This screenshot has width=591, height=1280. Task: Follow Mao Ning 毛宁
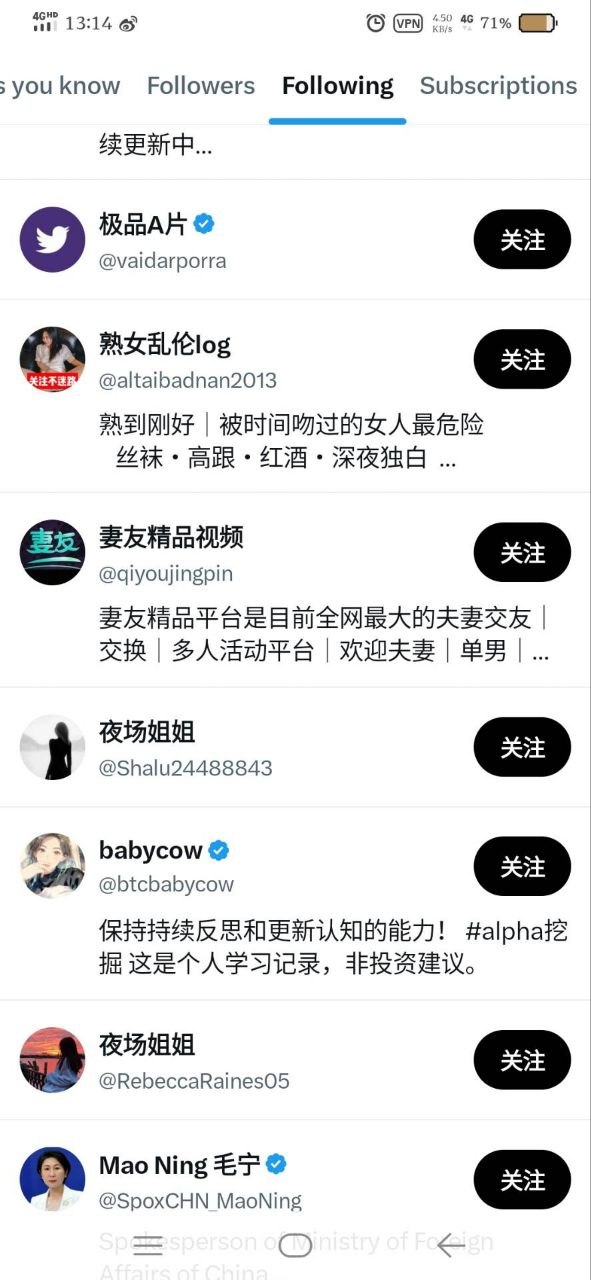[522, 1180]
